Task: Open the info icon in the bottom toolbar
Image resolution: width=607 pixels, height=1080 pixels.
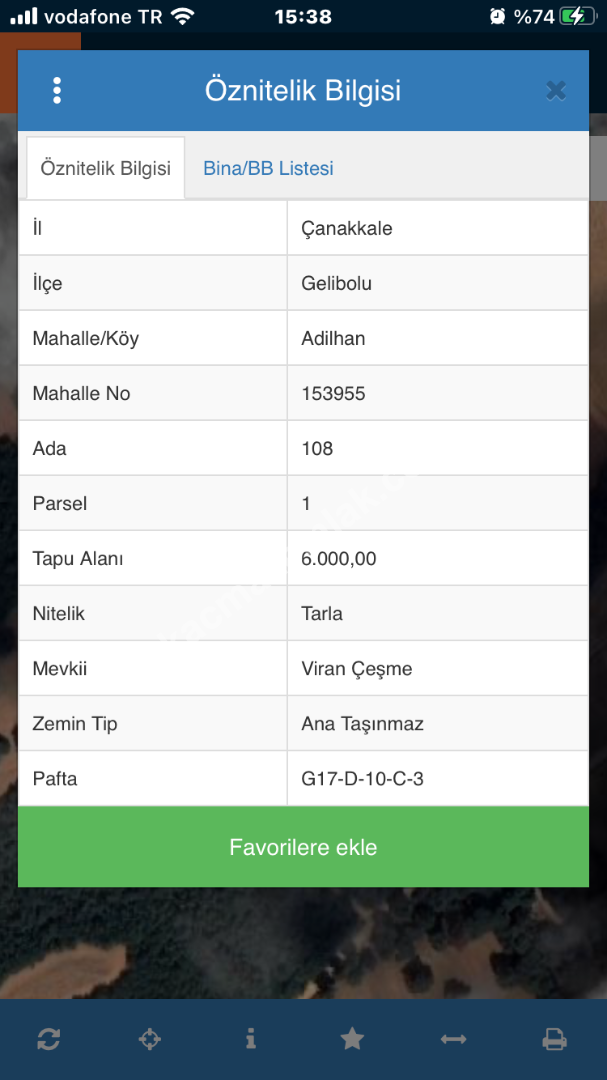Action: click(250, 1039)
